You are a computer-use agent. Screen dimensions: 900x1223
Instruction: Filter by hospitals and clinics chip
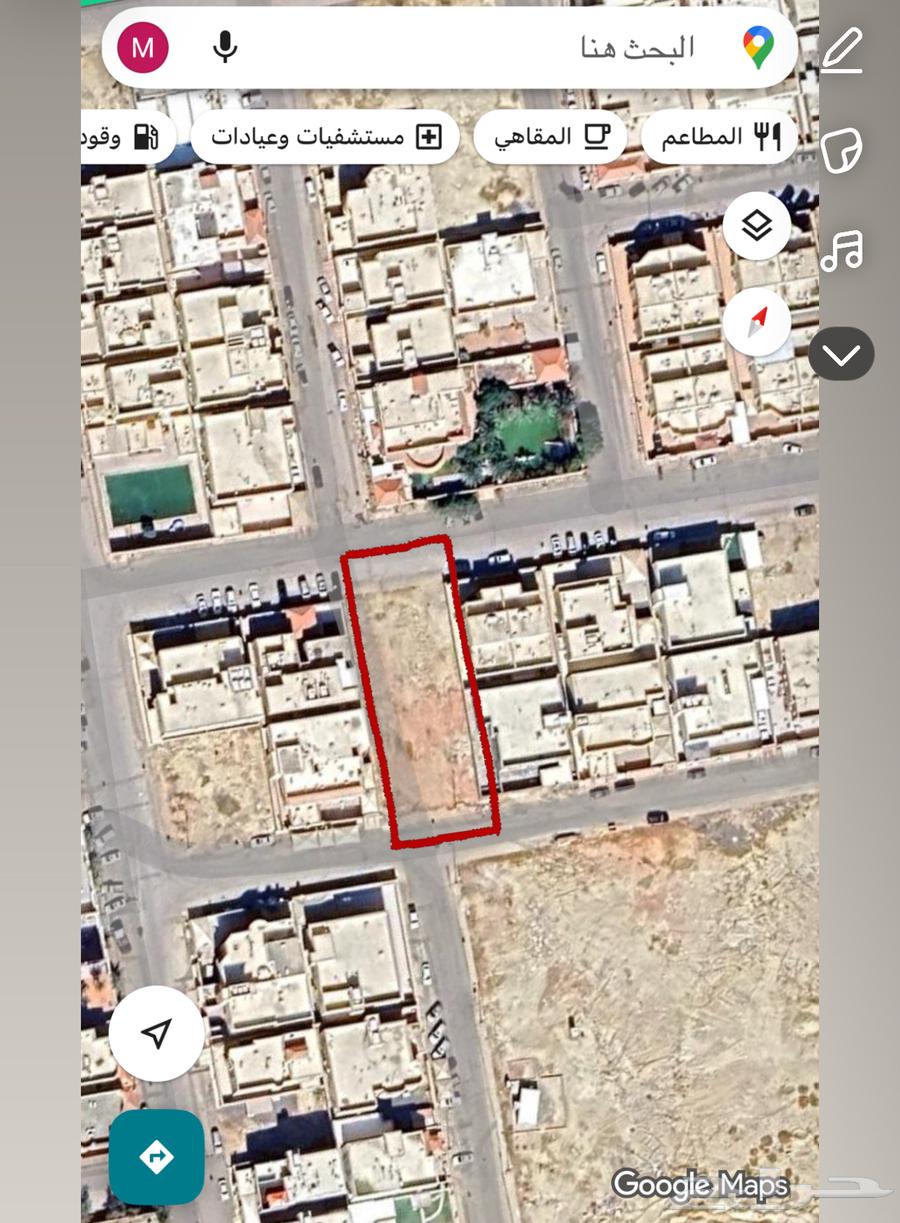pyautogui.click(x=325, y=137)
